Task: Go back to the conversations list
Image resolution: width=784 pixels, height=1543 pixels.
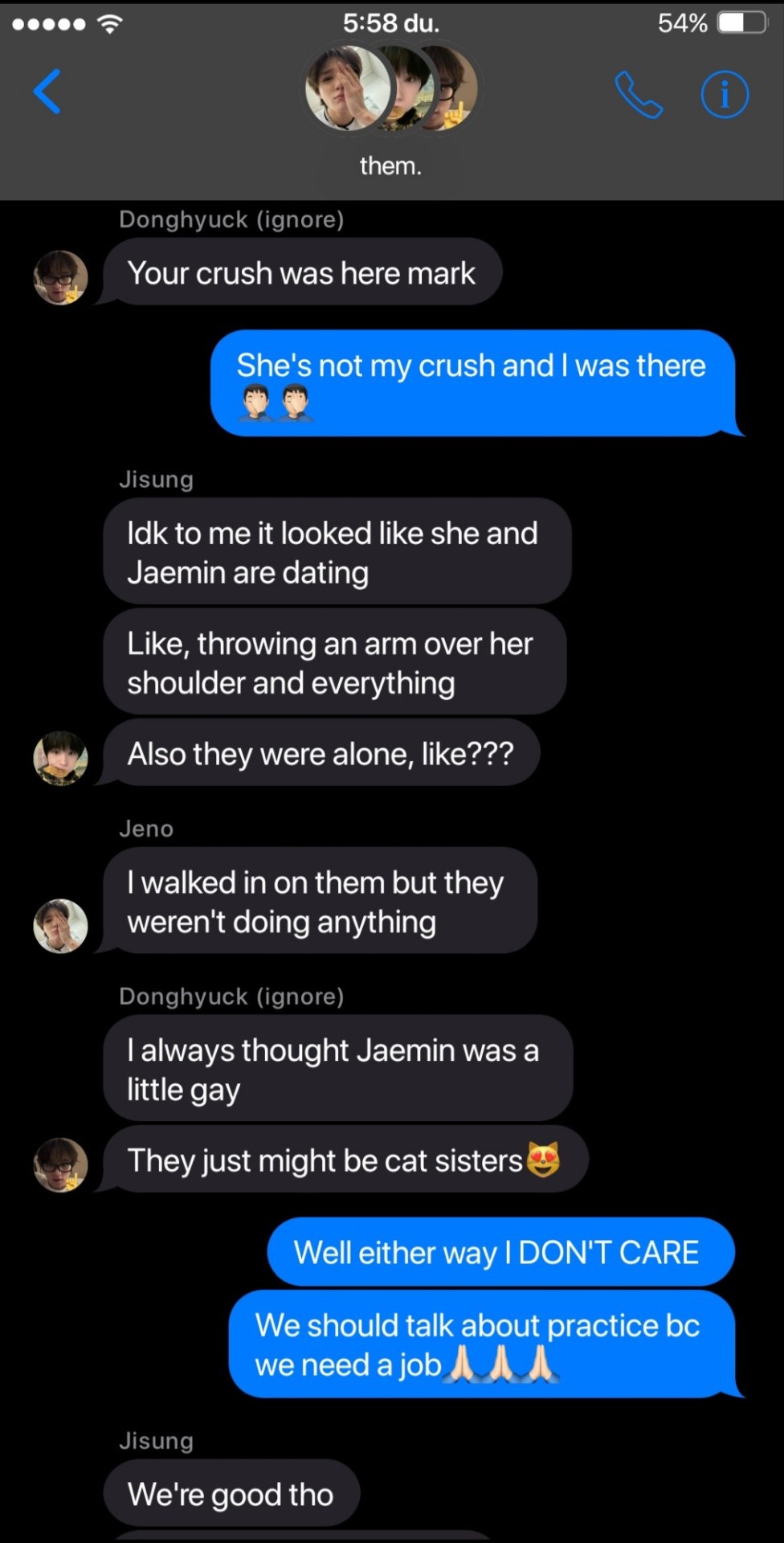Action: coord(47,92)
